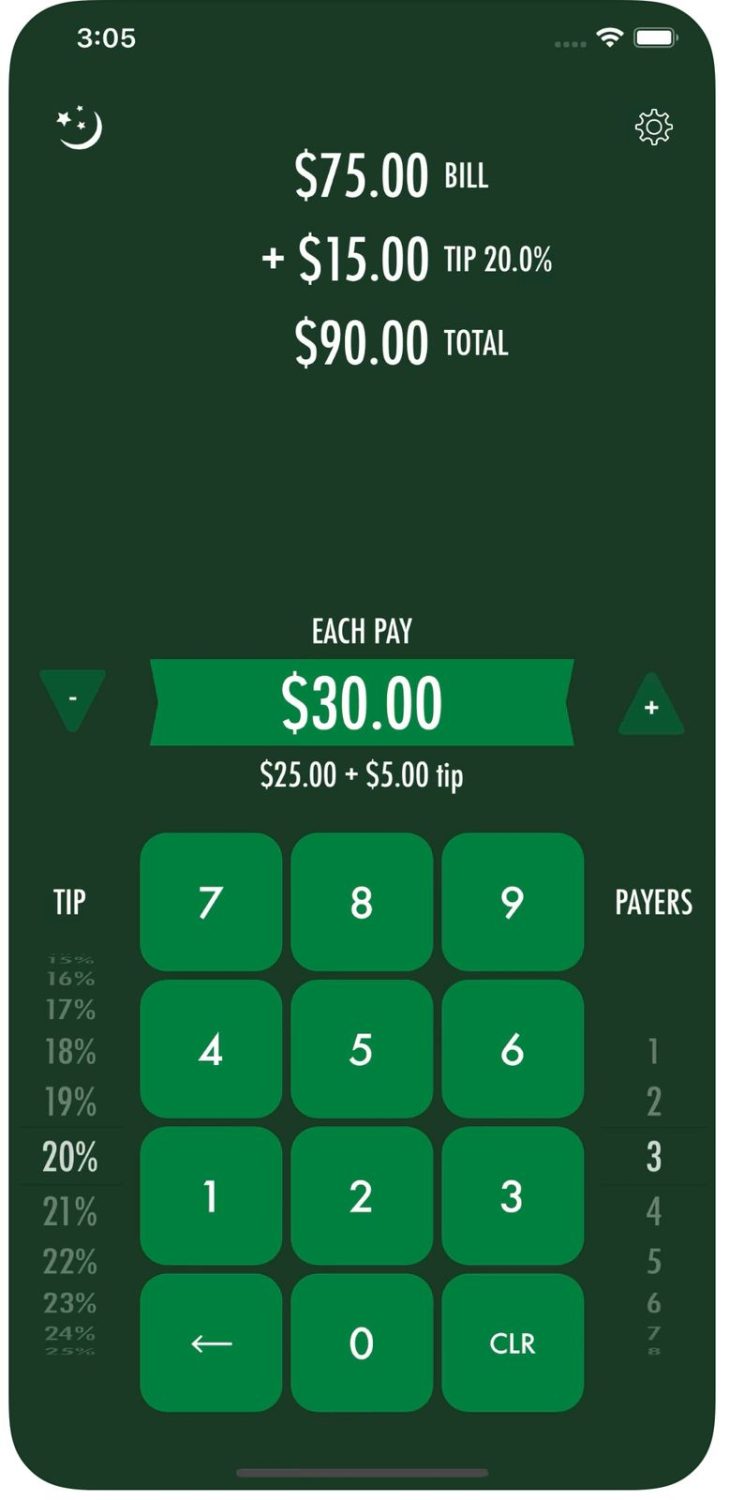Screen dimensions: 744x1500
Task: Hit the 4 key
Action: point(211,1049)
